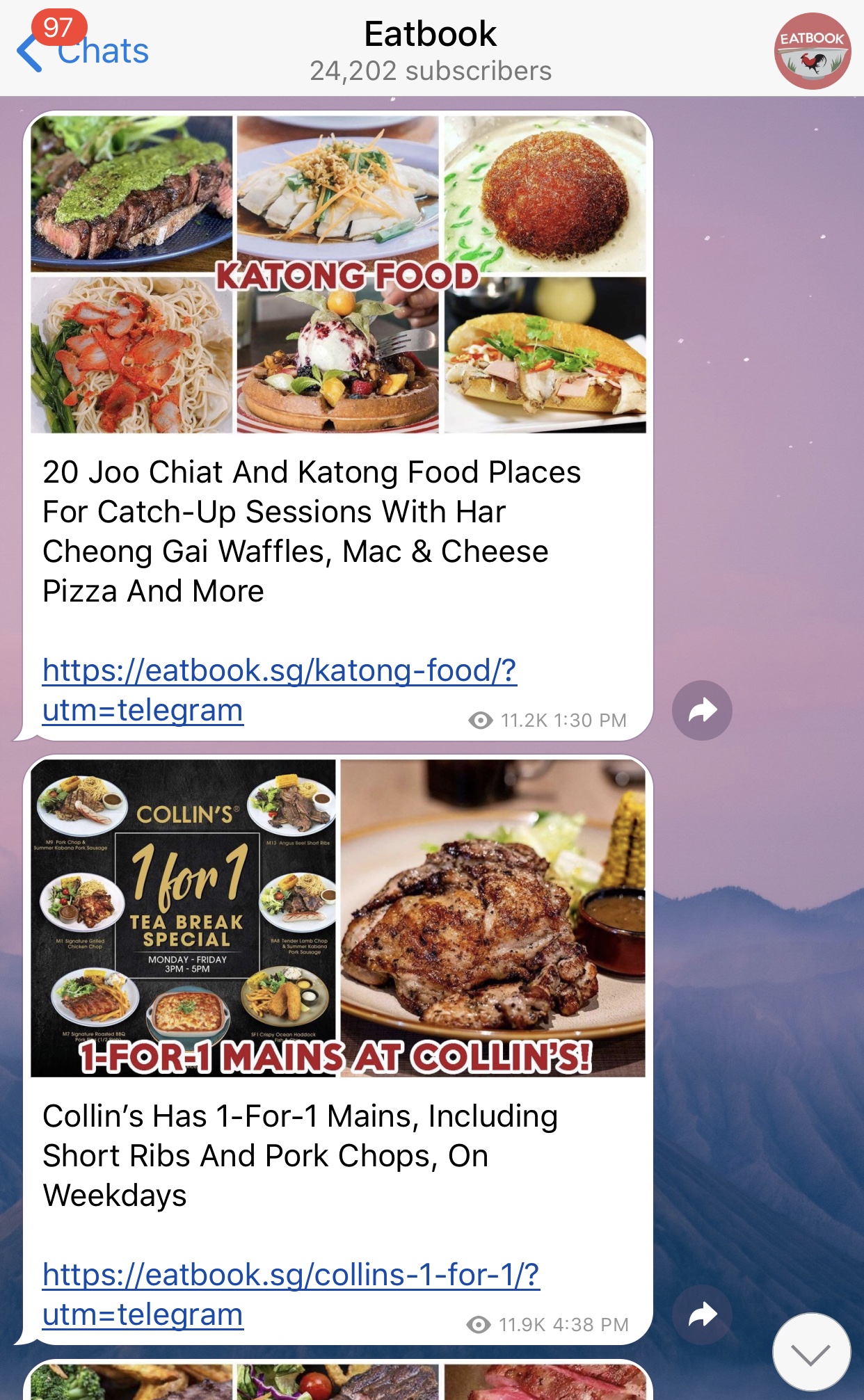This screenshot has width=864, height=1400.
Task: Jump to latest messages with down arrow
Action: point(811,1353)
